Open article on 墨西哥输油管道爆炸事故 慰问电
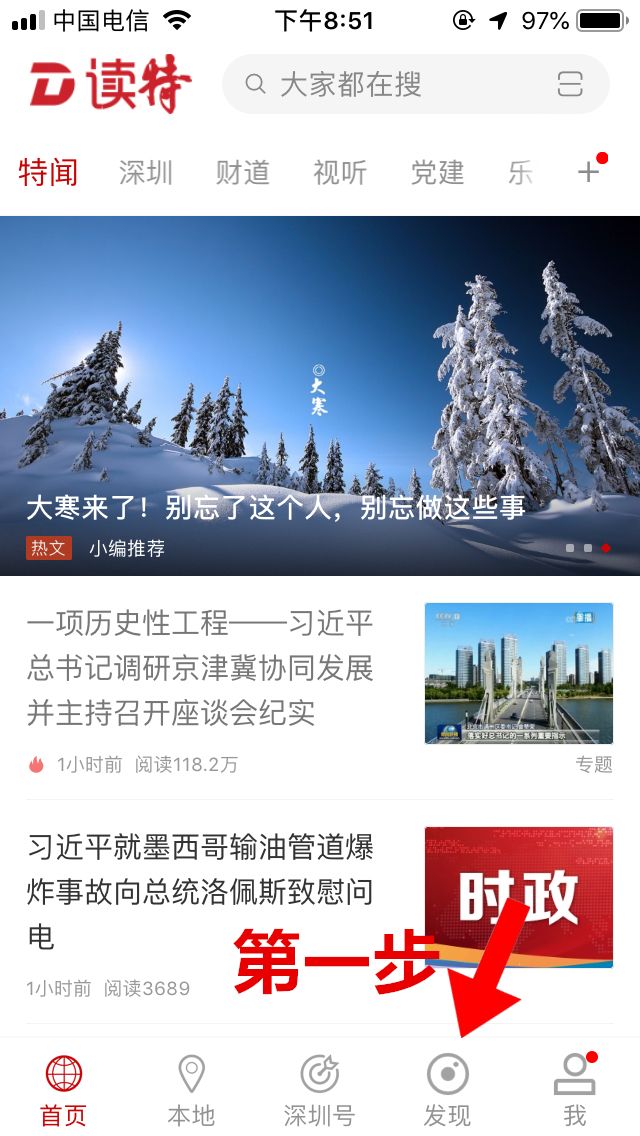Image resolution: width=640 pixels, height=1136 pixels. [200, 892]
